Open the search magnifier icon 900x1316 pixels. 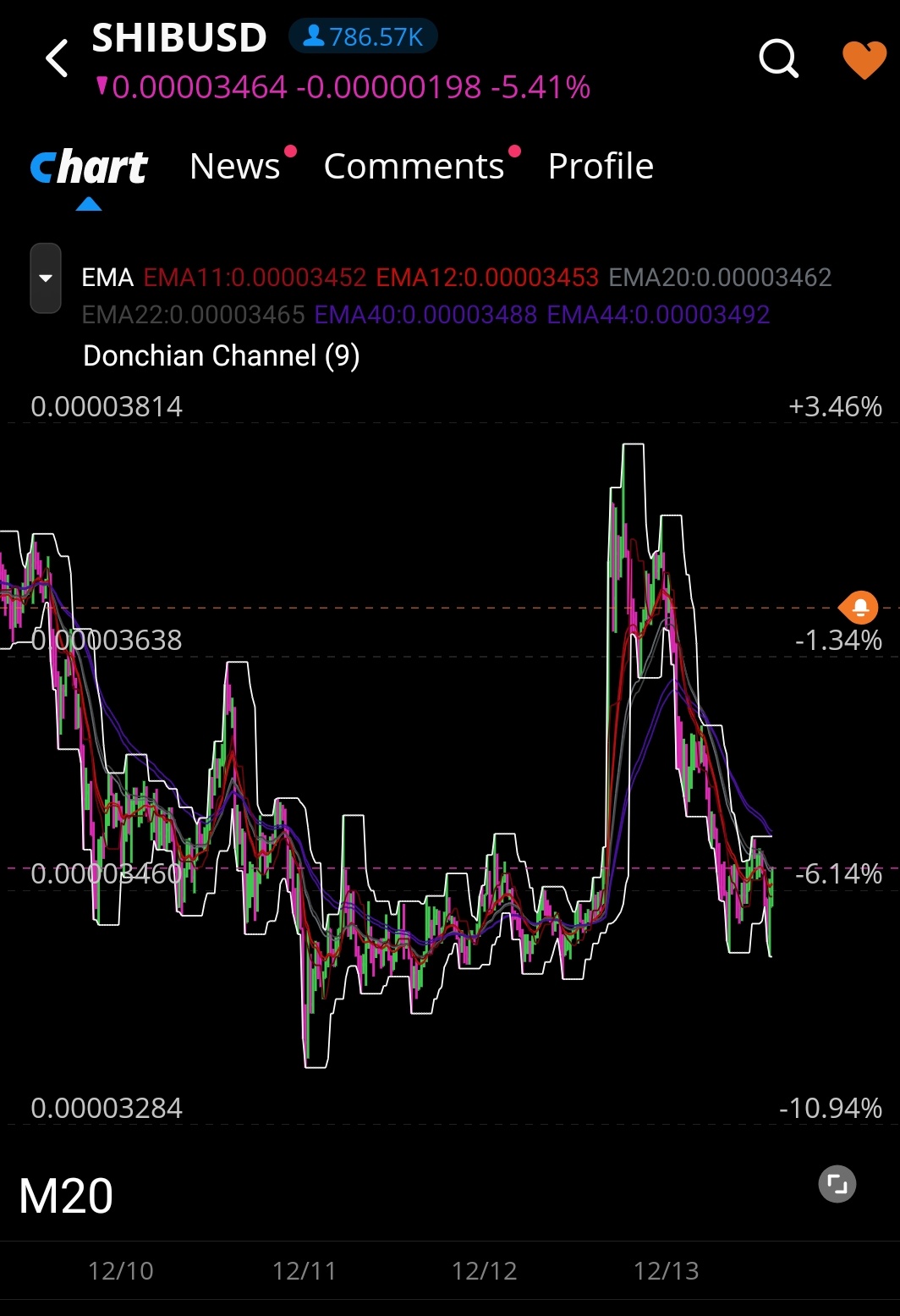[778, 59]
